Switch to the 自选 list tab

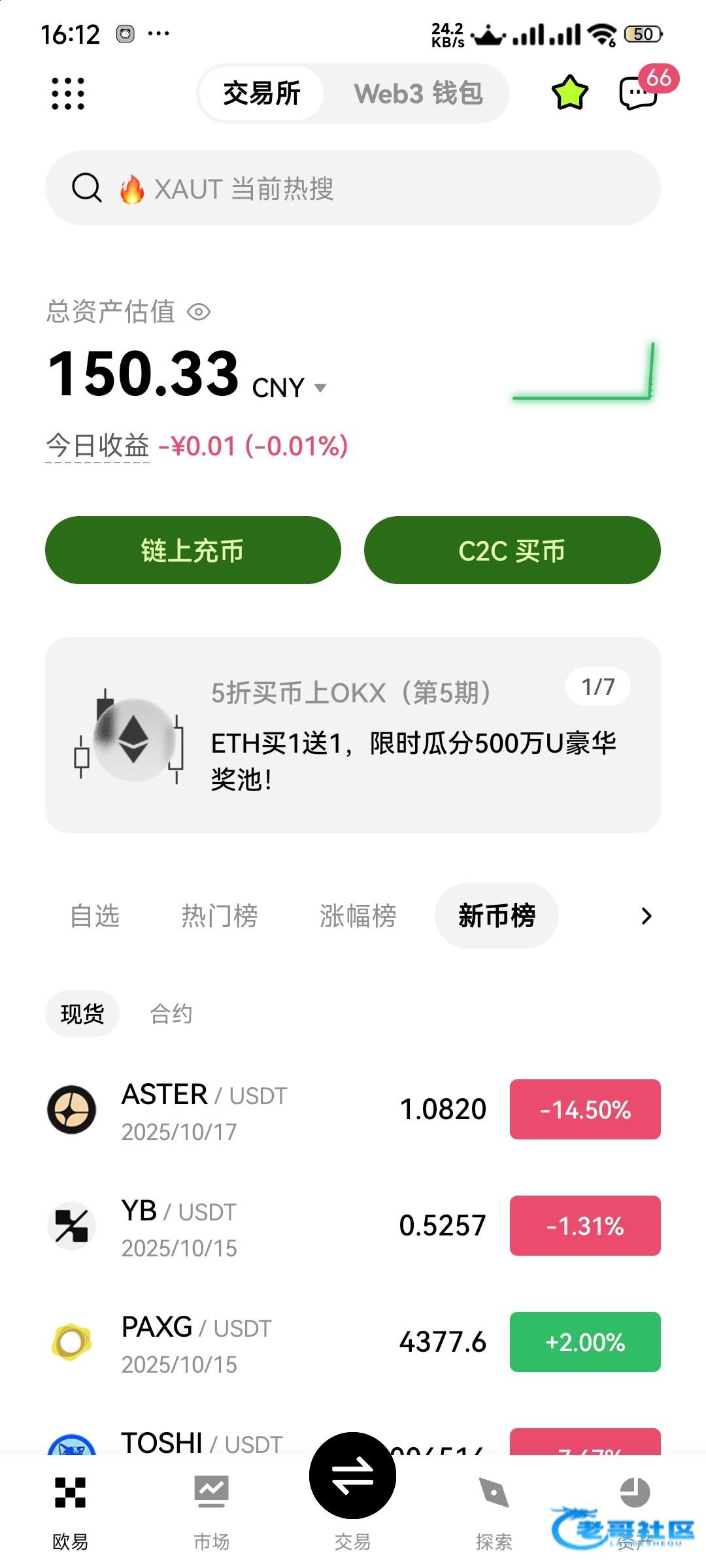(95, 916)
